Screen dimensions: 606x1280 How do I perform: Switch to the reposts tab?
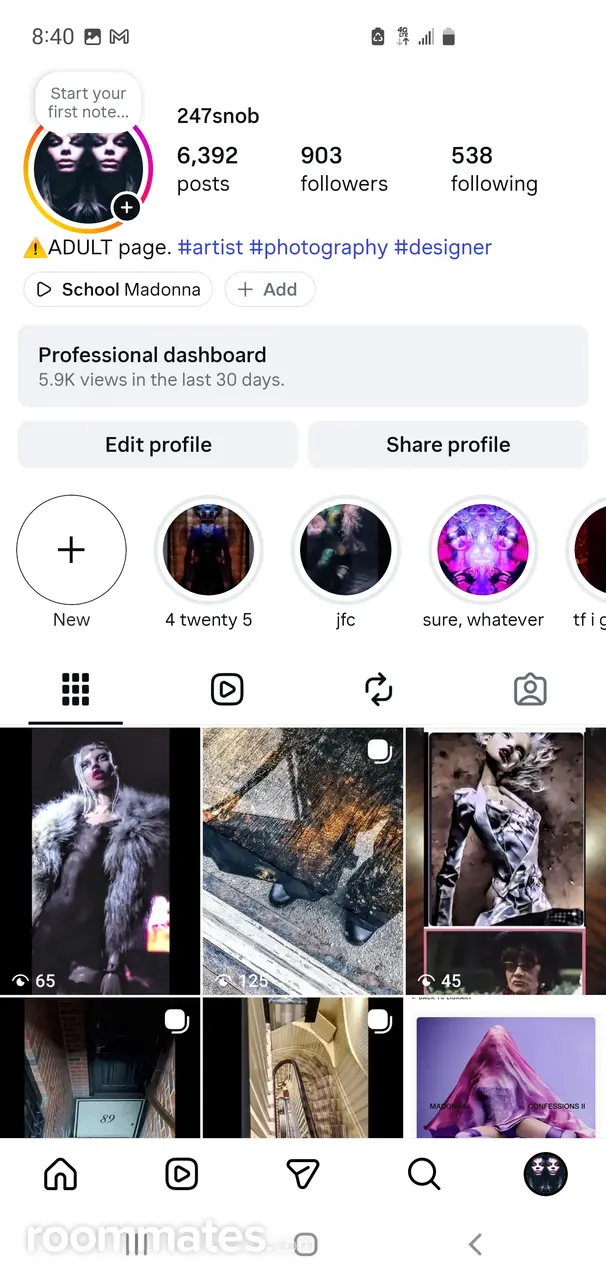[379, 689]
